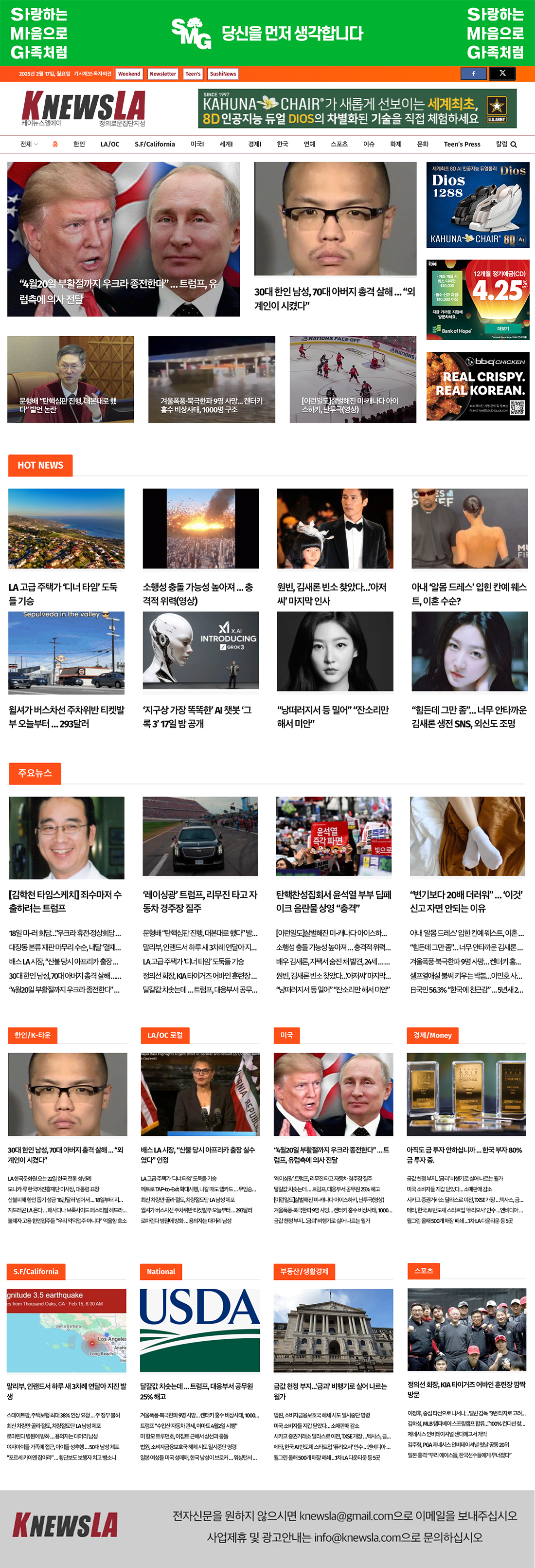Read the 30대 한인 남성 아버지 총격 살해 article
The height and width of the screenshot is (1568, 535).
[x=335, y=298]
